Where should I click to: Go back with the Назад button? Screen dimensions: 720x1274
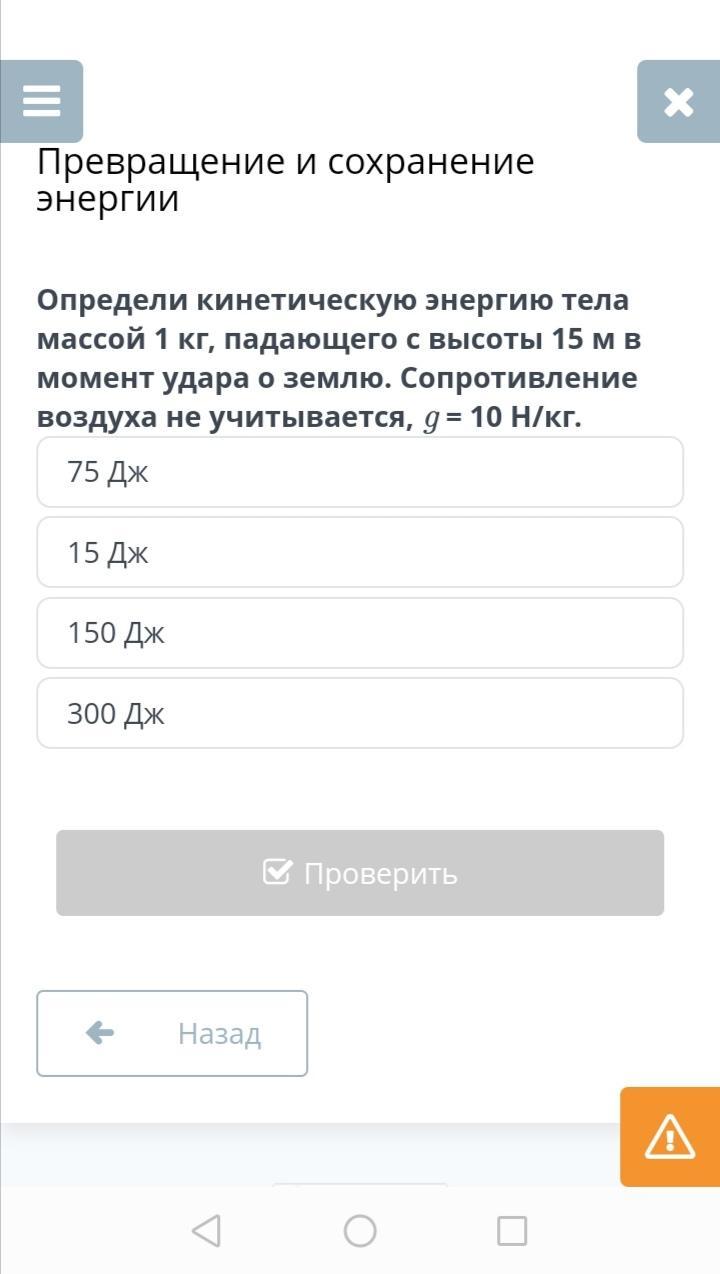[x=172, y=1033]
